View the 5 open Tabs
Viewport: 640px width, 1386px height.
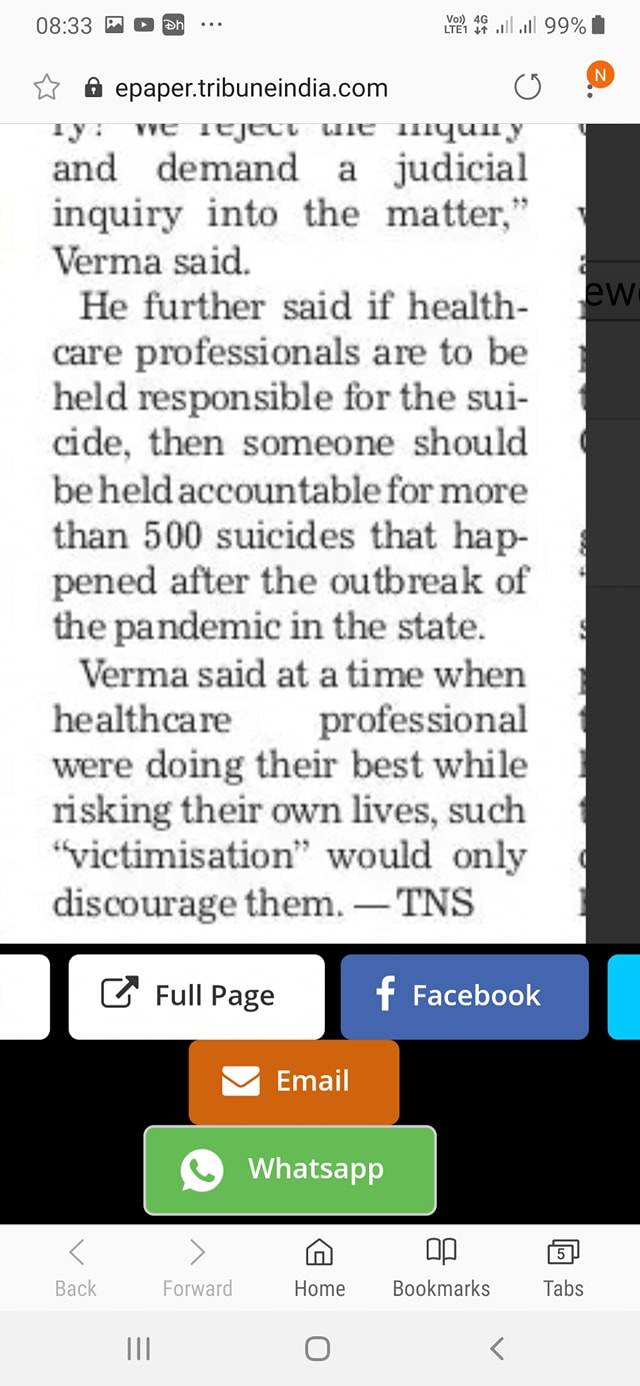click(563, 1267)
